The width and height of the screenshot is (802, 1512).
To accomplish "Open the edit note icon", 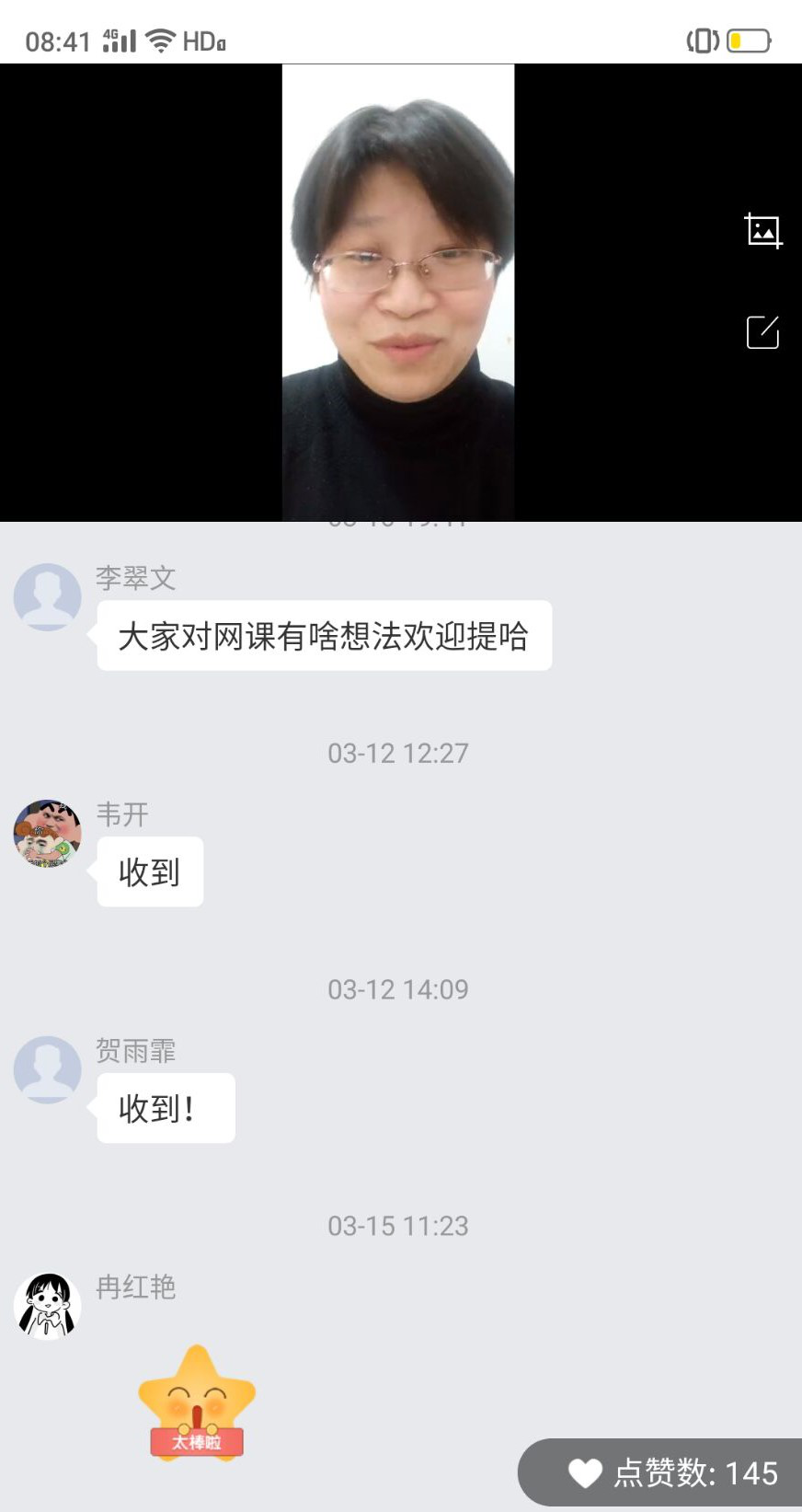I will pyautogui.click(x=762, y=332).
